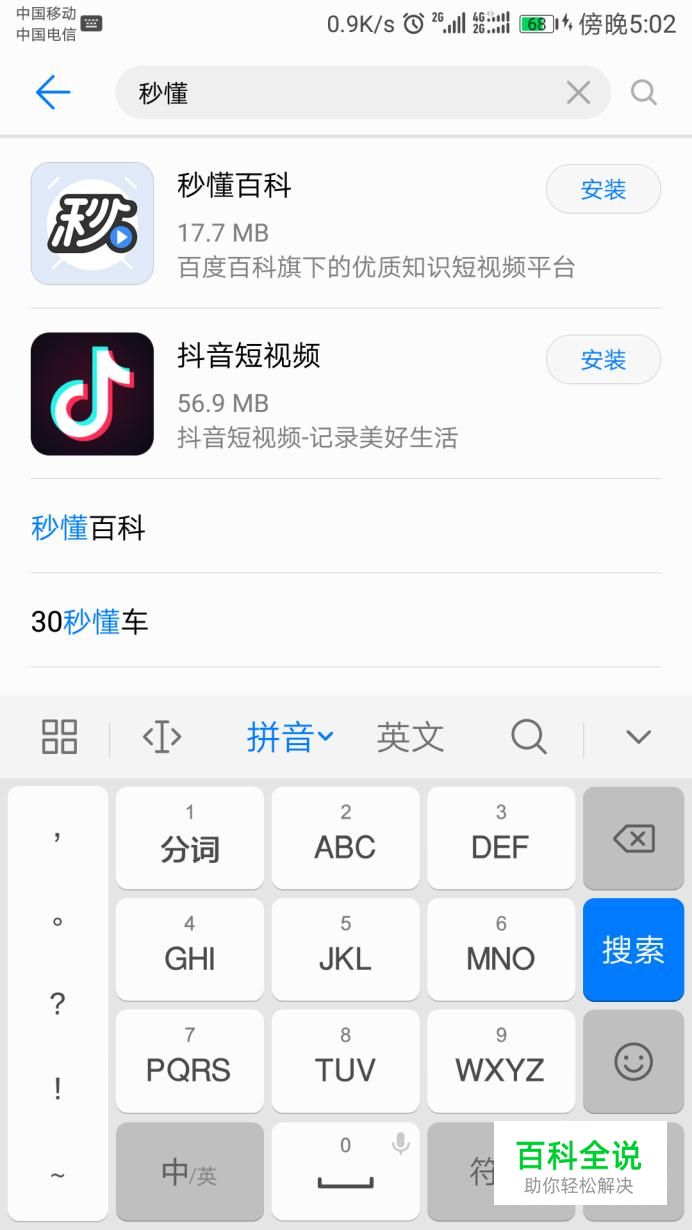
Task: Open the emoji key on the keyboard
Action: [x=633, y=1061]
